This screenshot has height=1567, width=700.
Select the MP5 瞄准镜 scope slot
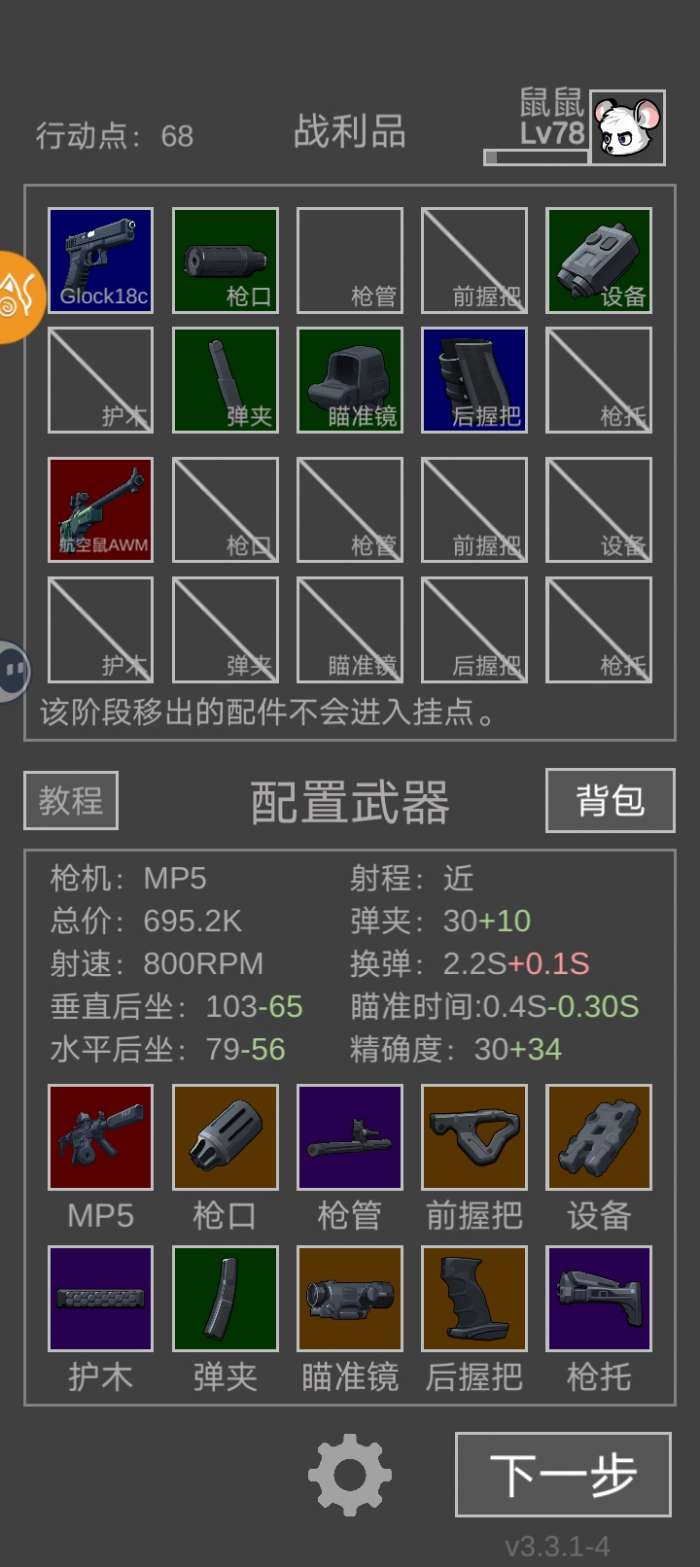click(x=350, y=1298)
